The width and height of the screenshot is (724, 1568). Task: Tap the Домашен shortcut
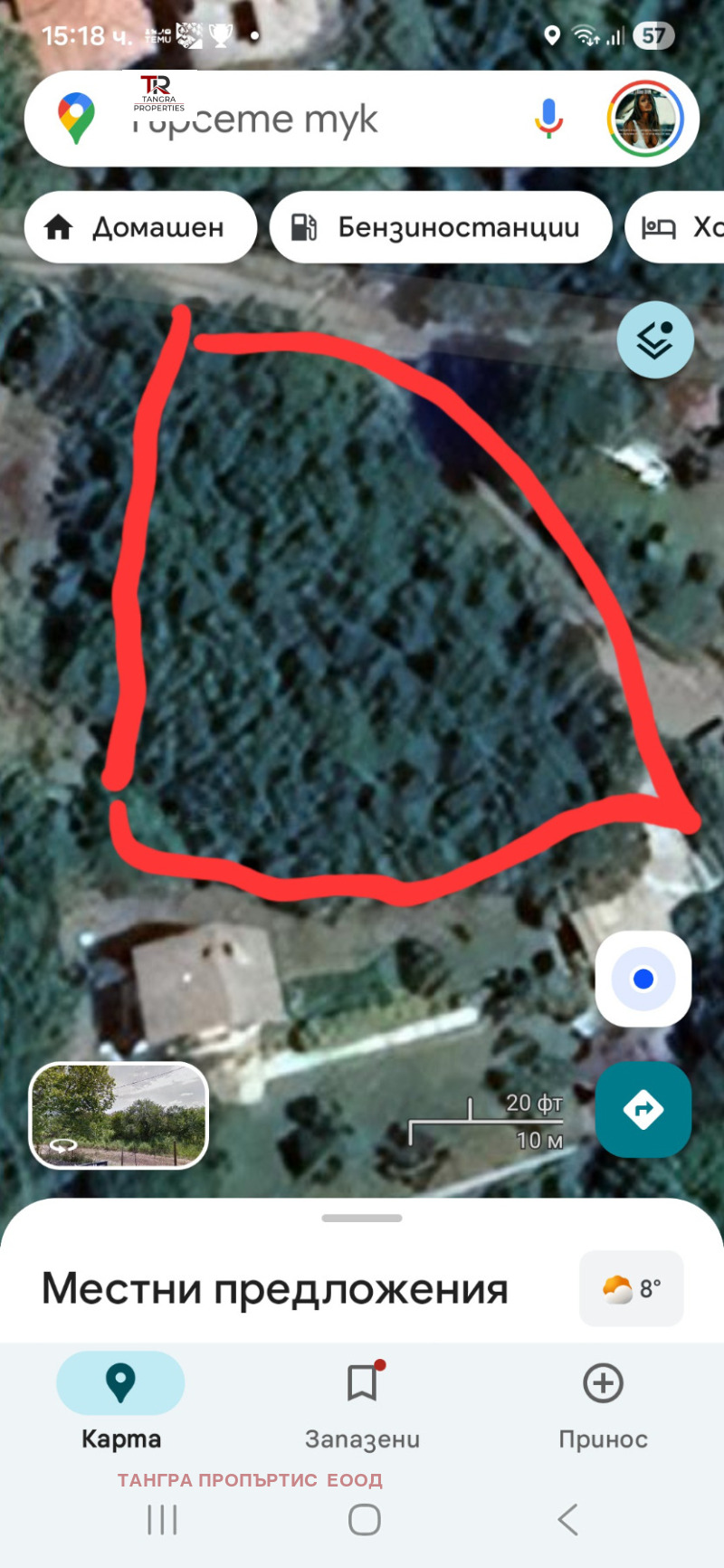tap(140, 227)
